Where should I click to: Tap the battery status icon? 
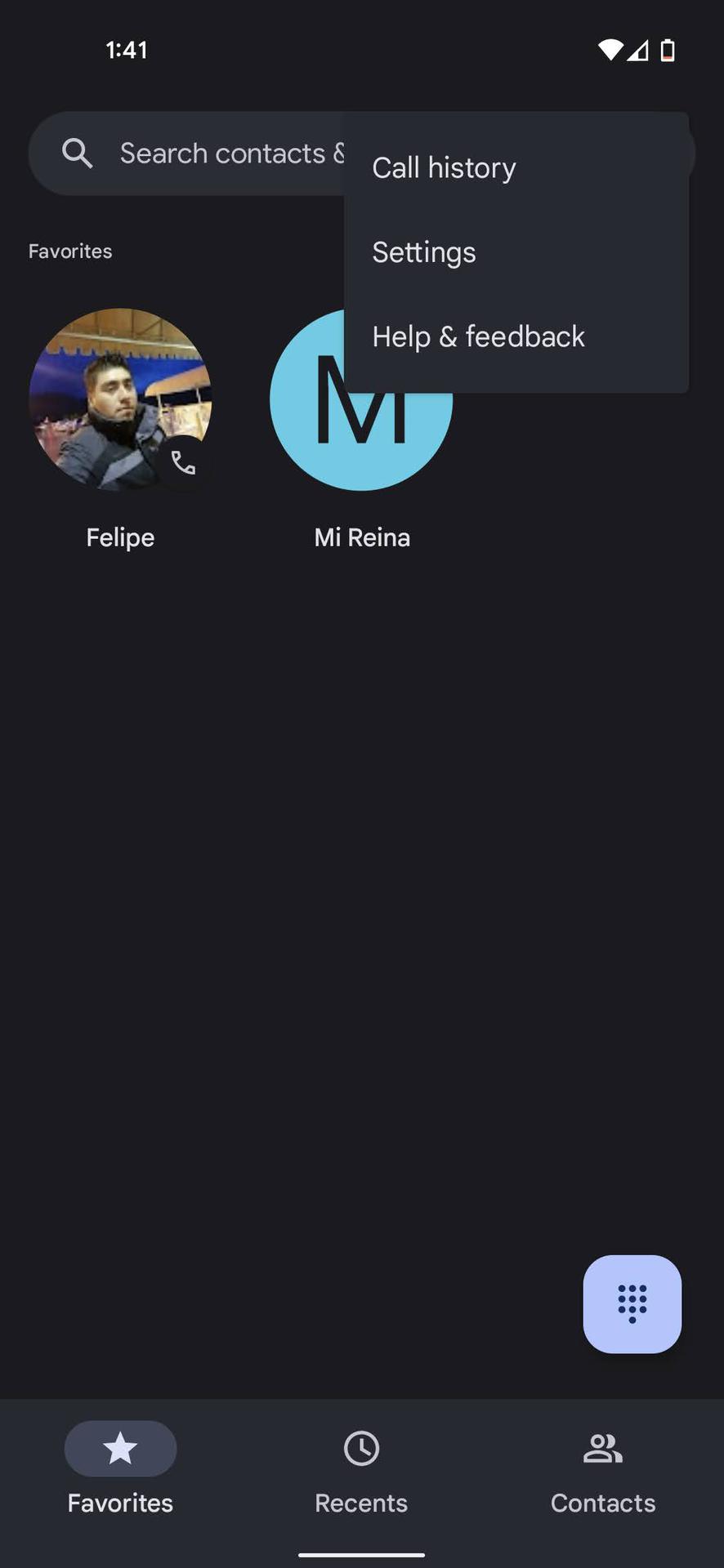tap(668, 50)
